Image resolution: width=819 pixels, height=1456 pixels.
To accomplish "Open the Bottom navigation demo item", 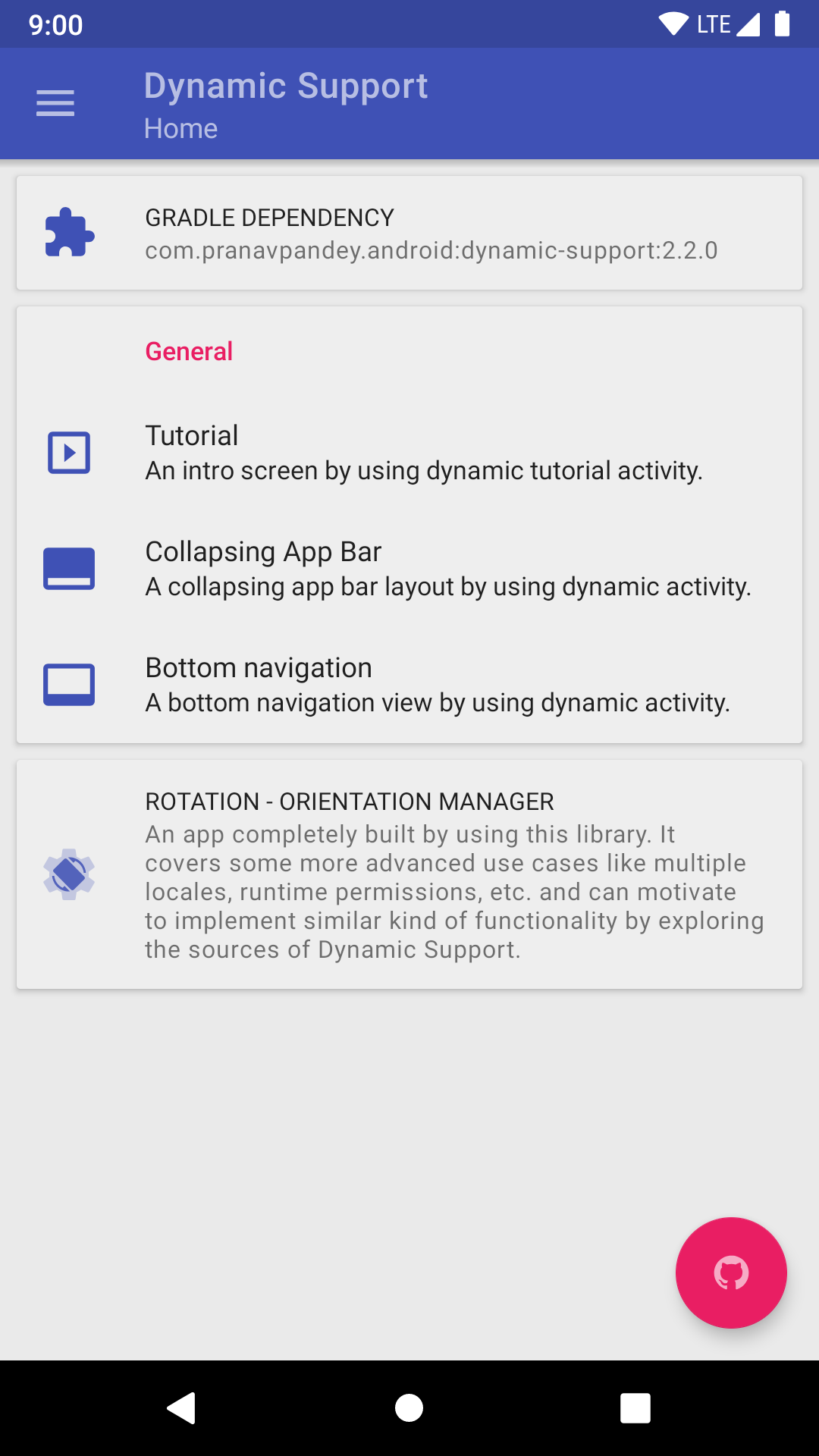I will [409, 683].
